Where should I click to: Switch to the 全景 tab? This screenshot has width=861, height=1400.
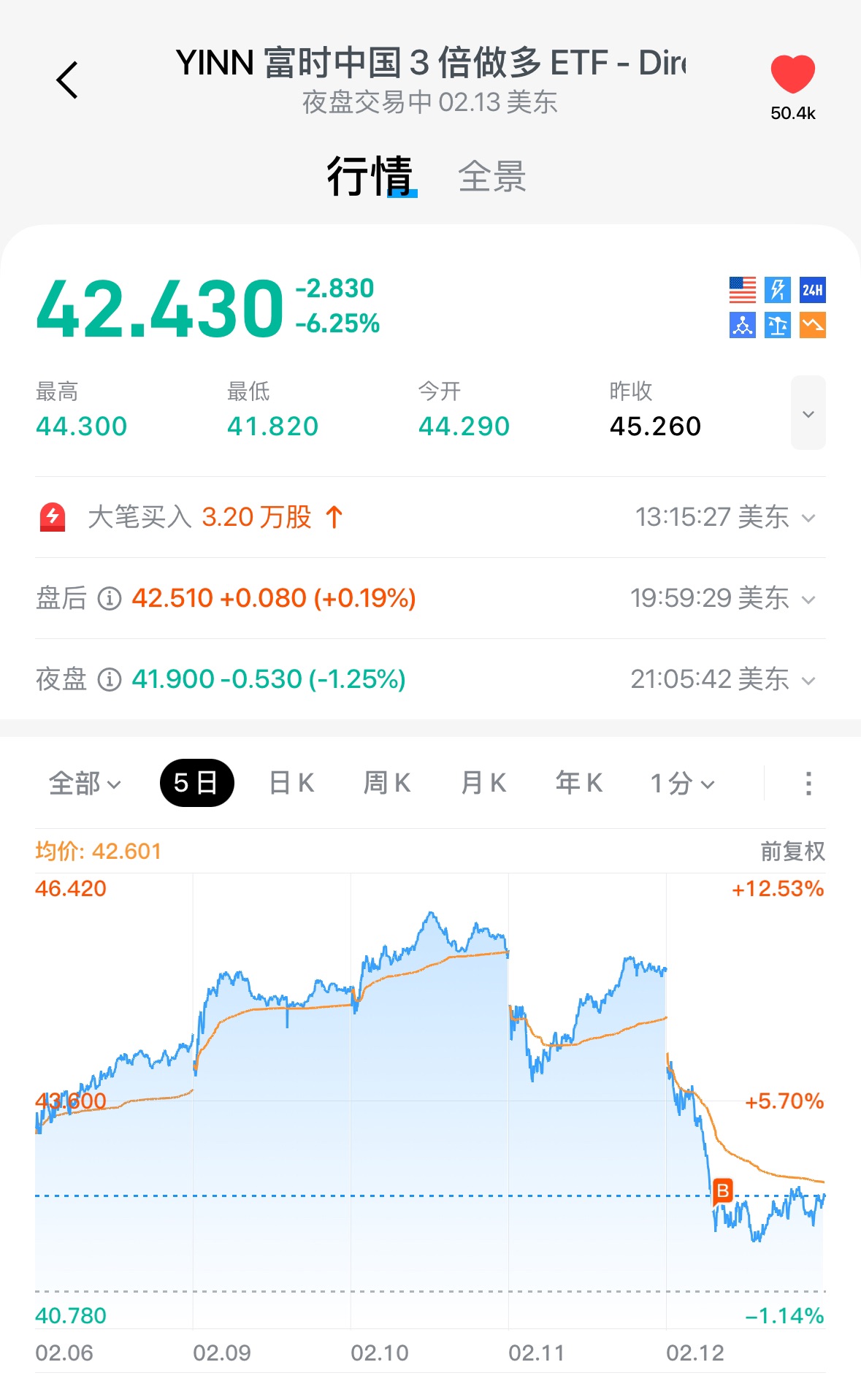pos(491,177)
